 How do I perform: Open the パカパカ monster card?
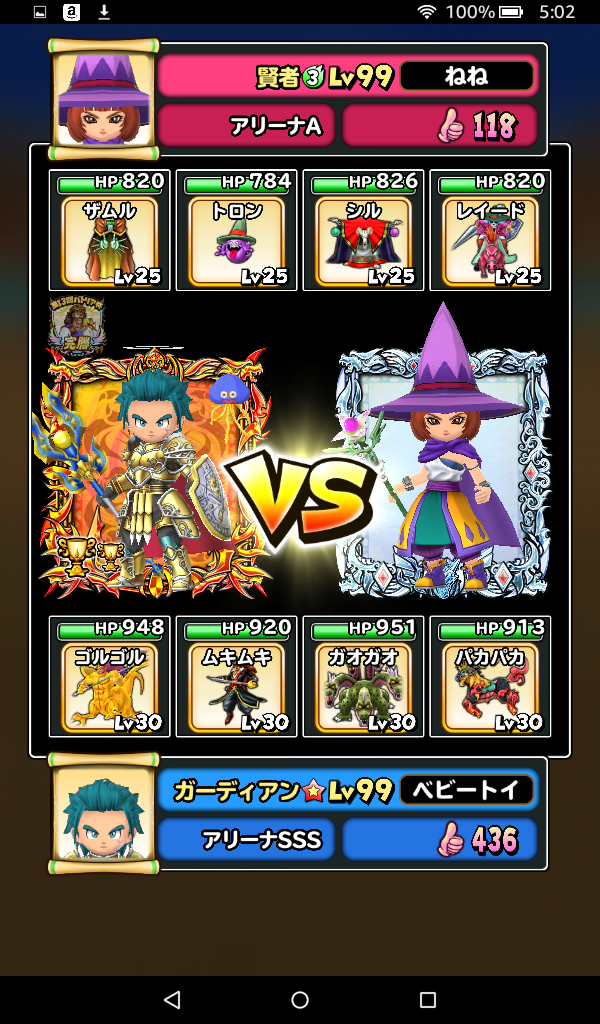pos(490,686)
